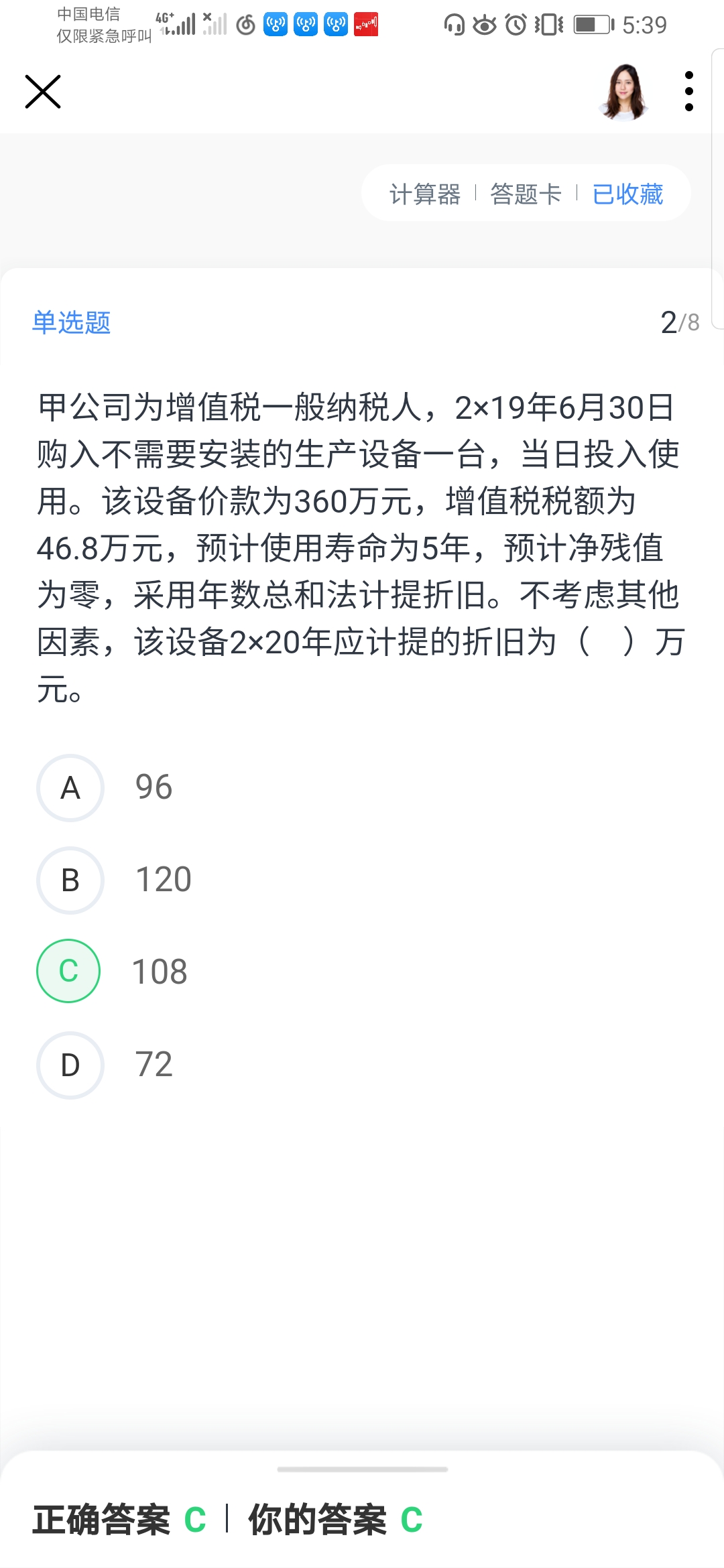
Task: Close the quiz with the X icon
Action: coord(43,92)
